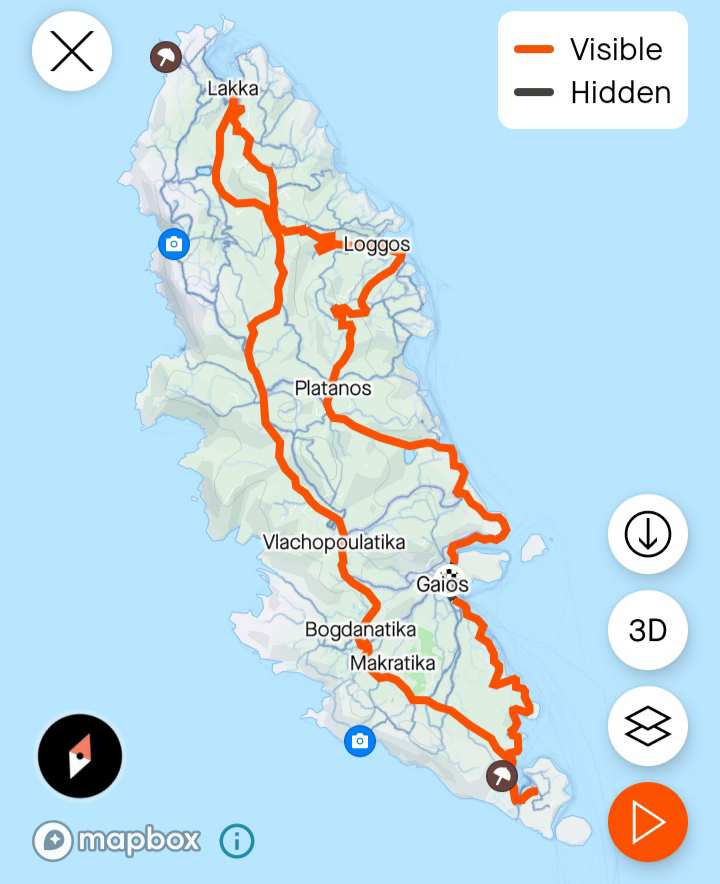Image resolution: width=720 pixels, height=884 pixels.
Task: Open the photo marker near Lakka's west coast
Action: [174, 243]
